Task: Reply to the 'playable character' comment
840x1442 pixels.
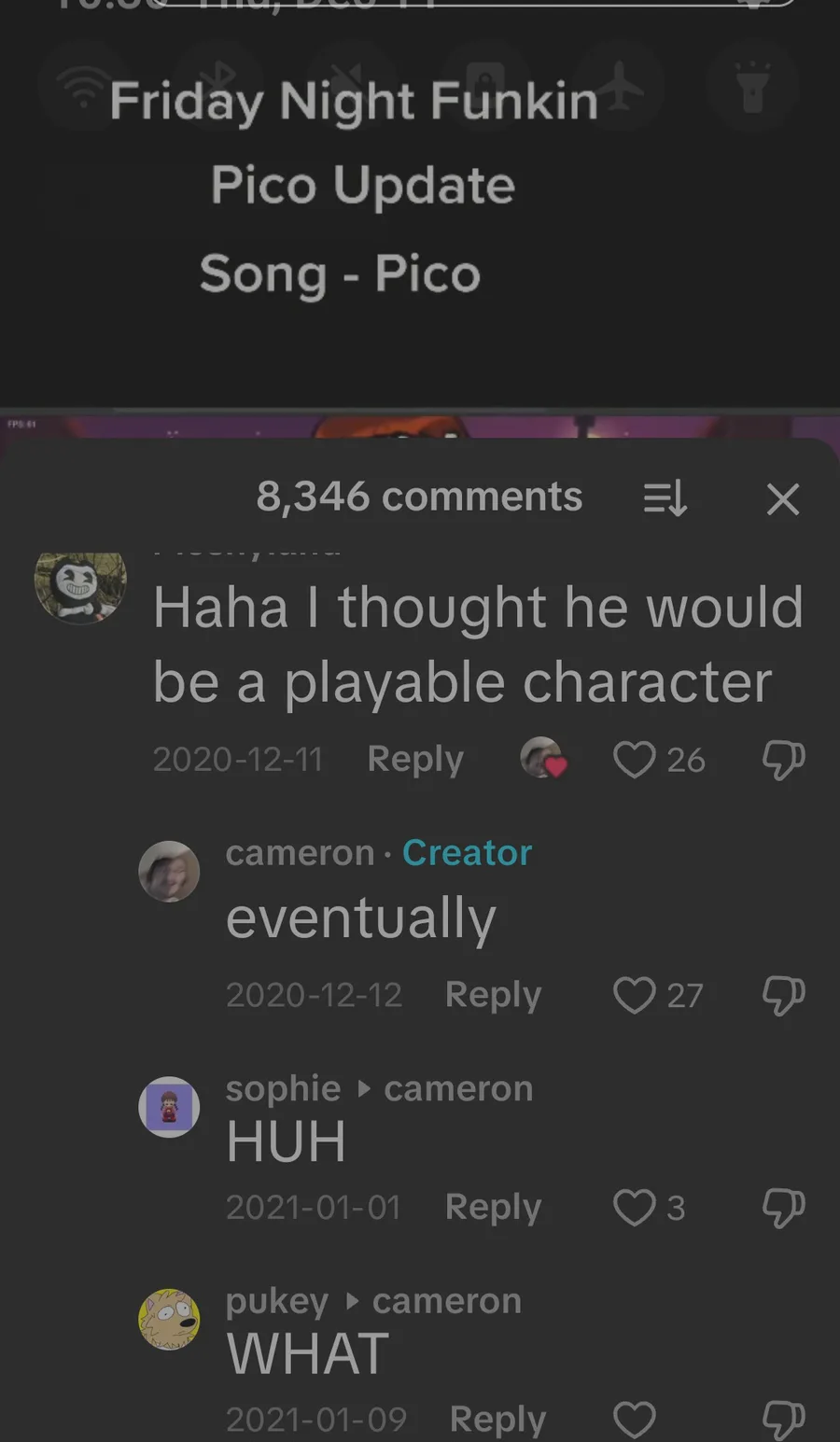Action: click(415, 759)
